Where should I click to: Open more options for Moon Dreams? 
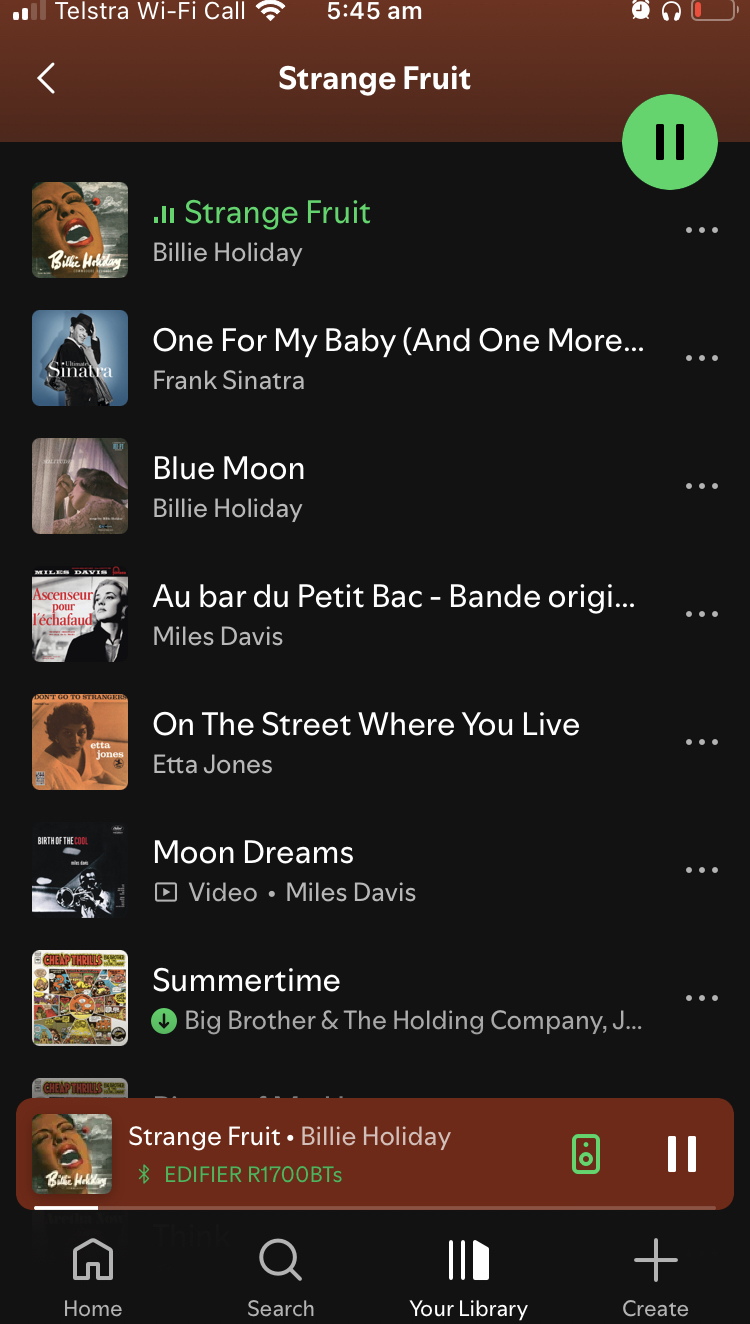point(702,870)
